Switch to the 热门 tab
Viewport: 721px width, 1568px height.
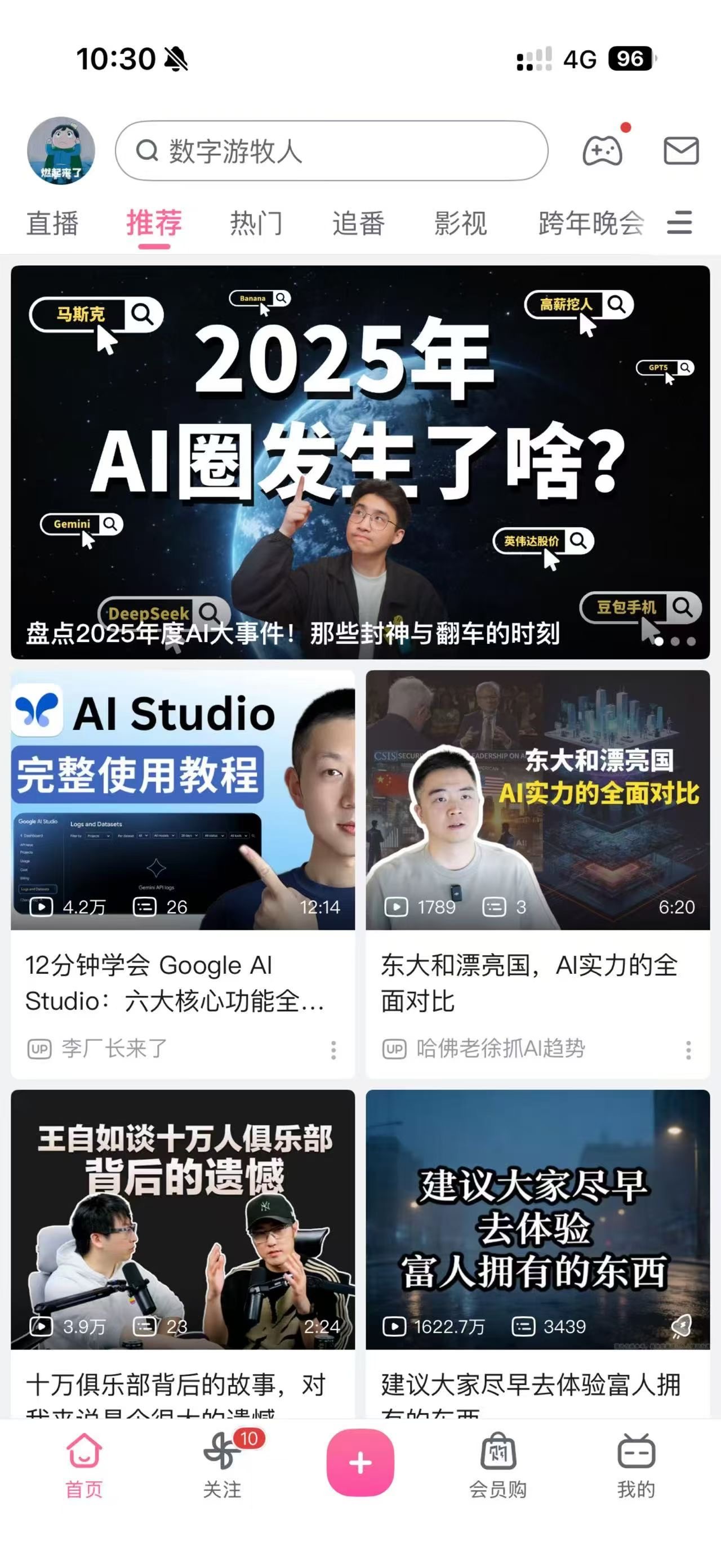point(256,223)
